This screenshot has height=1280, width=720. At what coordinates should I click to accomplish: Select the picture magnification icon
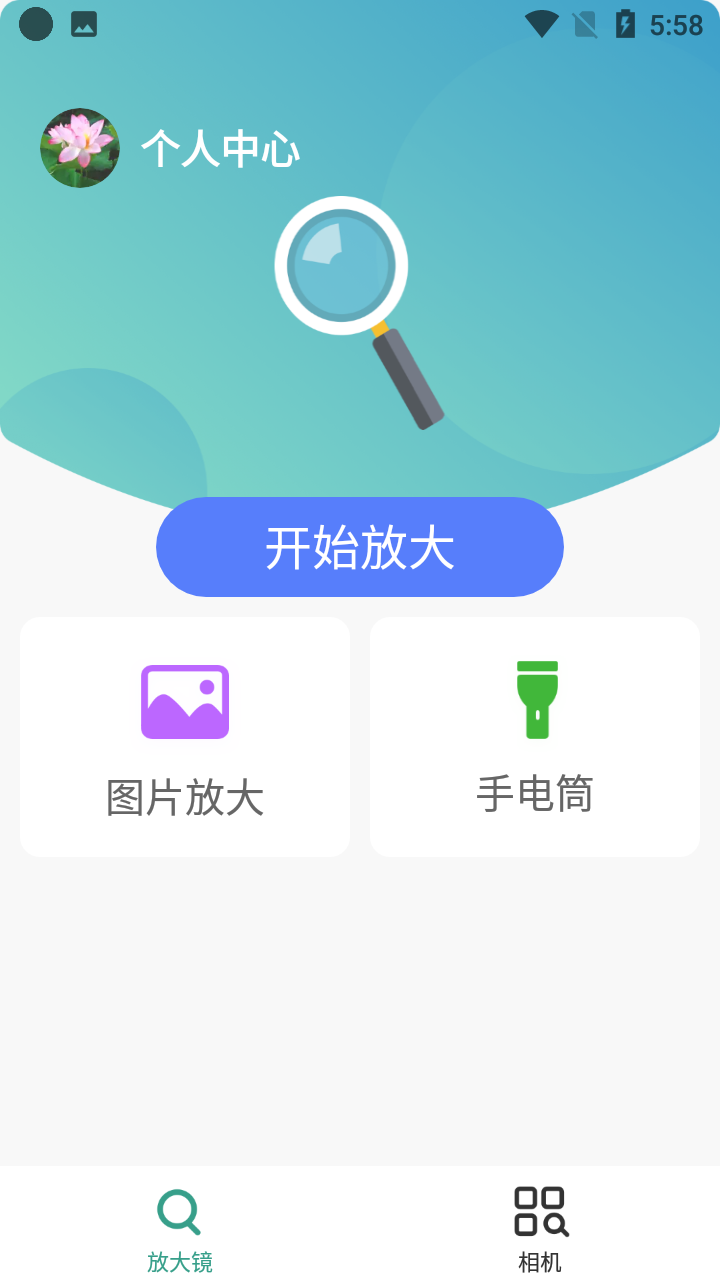click(x=184, y=701)
